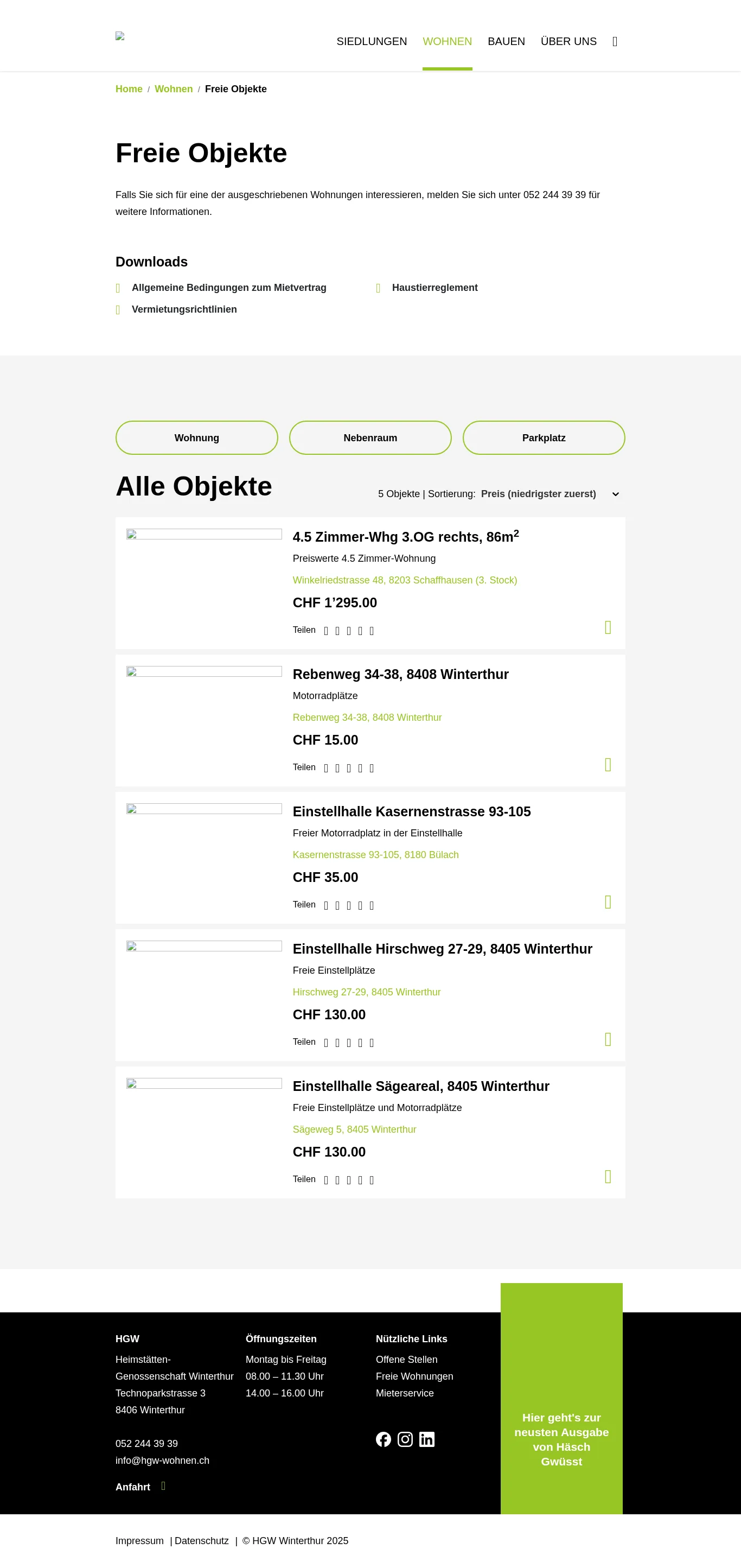
Task: Open the ÜBER UNS navigation item
Action: (568, 41)
